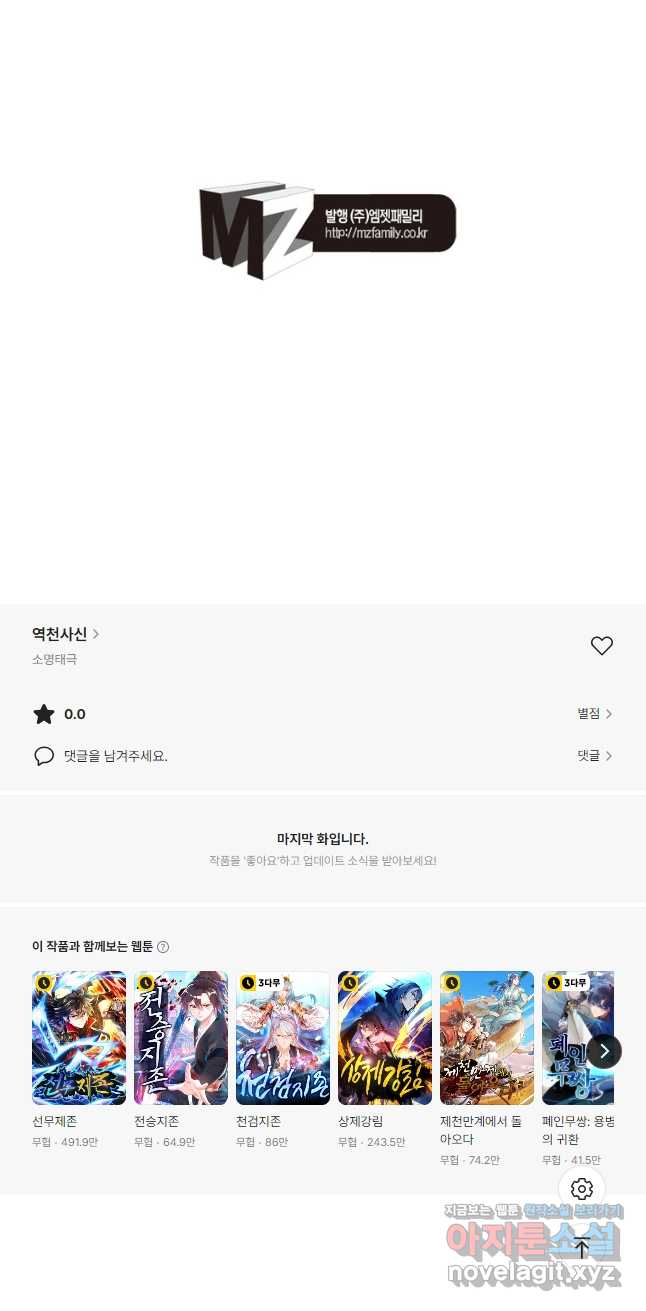Open the 천검지존 webtoon

click(283, 1038)
